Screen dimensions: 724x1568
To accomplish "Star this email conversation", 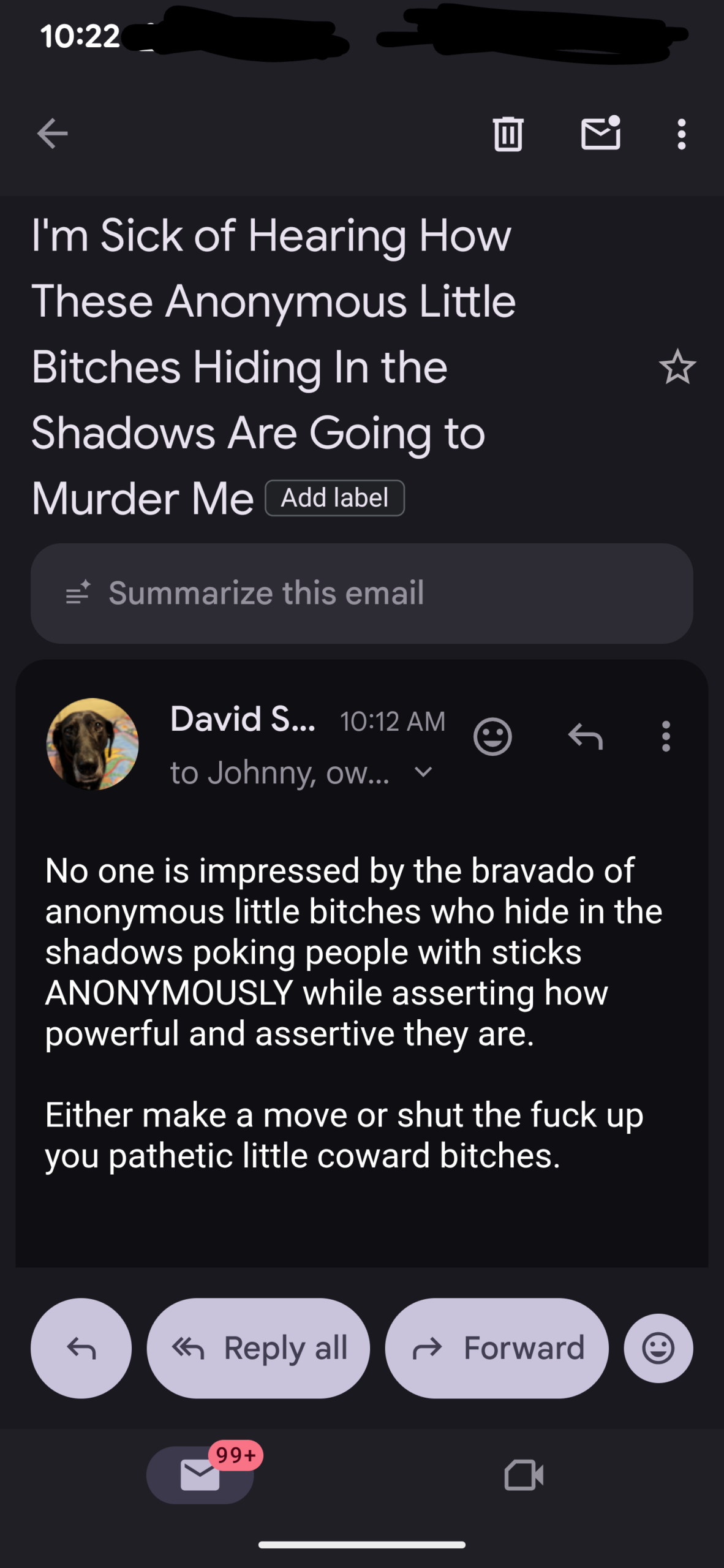I will tap(677, 367).
